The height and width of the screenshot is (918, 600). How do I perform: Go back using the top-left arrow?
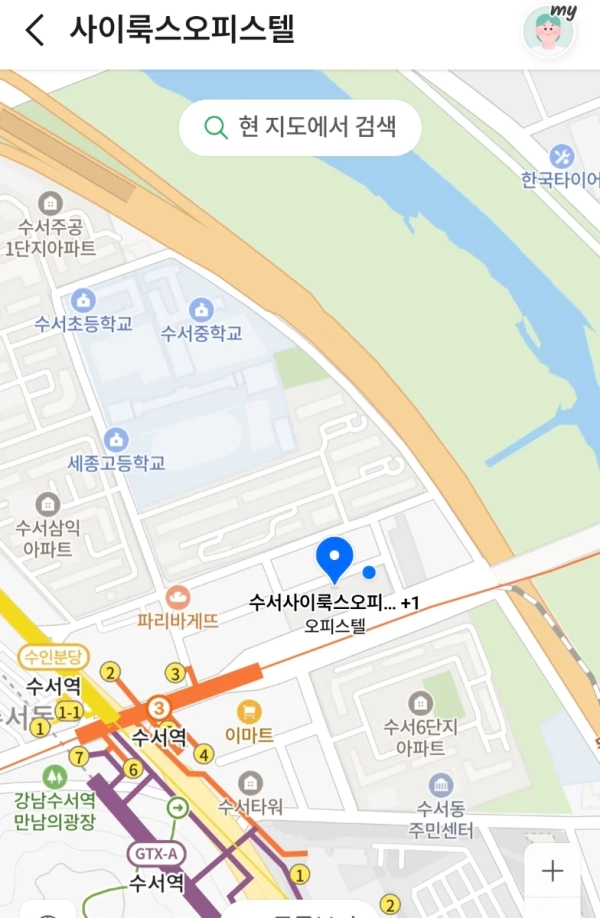(35, 30)
